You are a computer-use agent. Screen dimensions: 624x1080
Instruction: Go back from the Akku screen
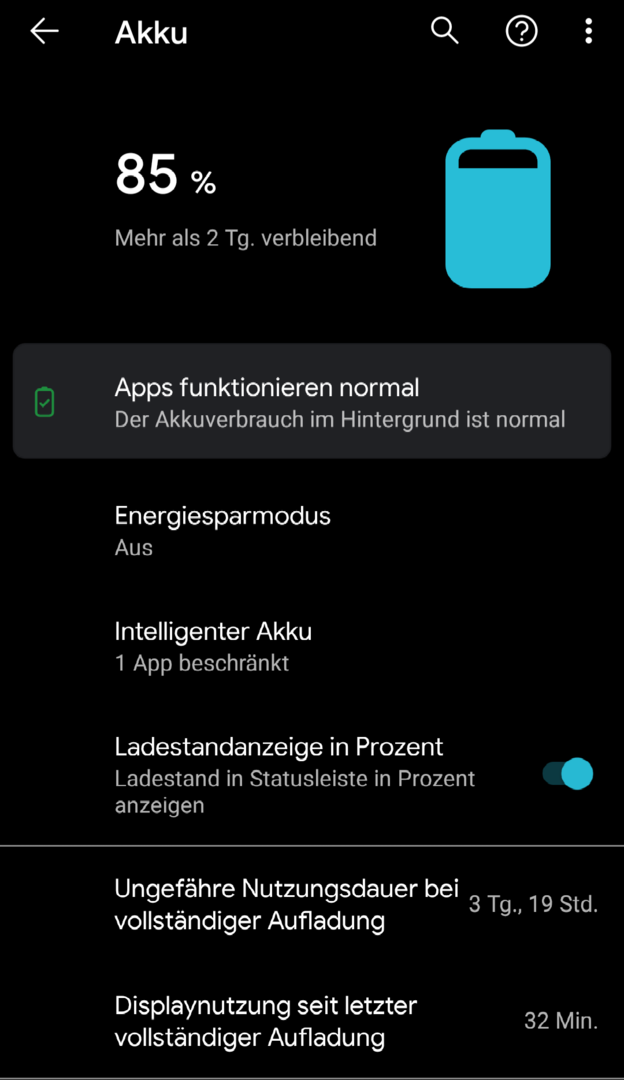click(44, 32)
